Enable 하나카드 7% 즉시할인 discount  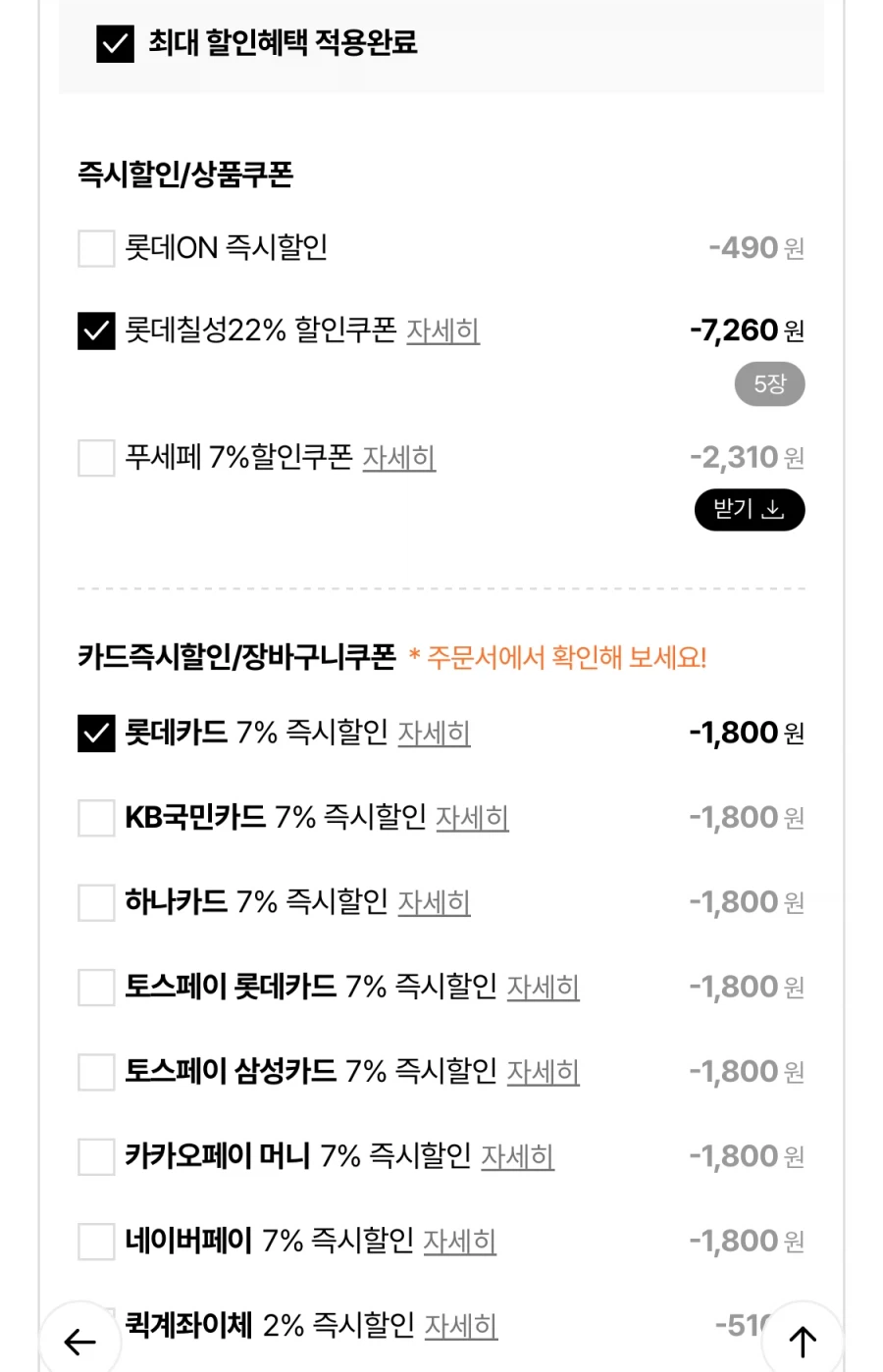pyautogui.click(x=95, y=902)
